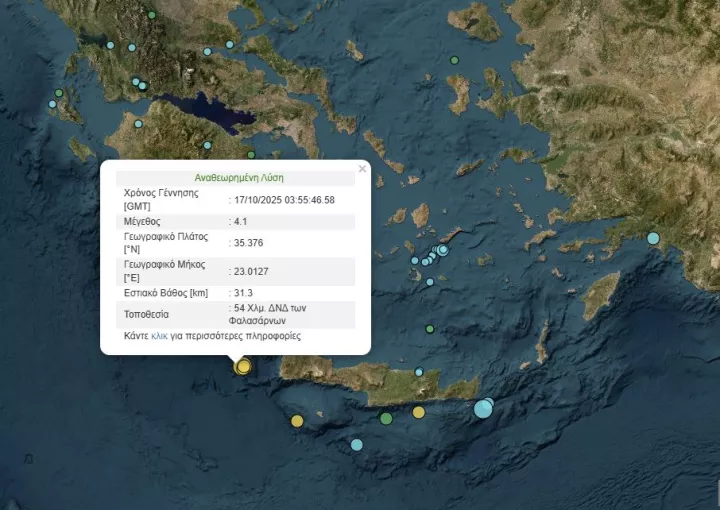Close the earthquake details popup
720x510 pixels.
(x=362, y=169)
